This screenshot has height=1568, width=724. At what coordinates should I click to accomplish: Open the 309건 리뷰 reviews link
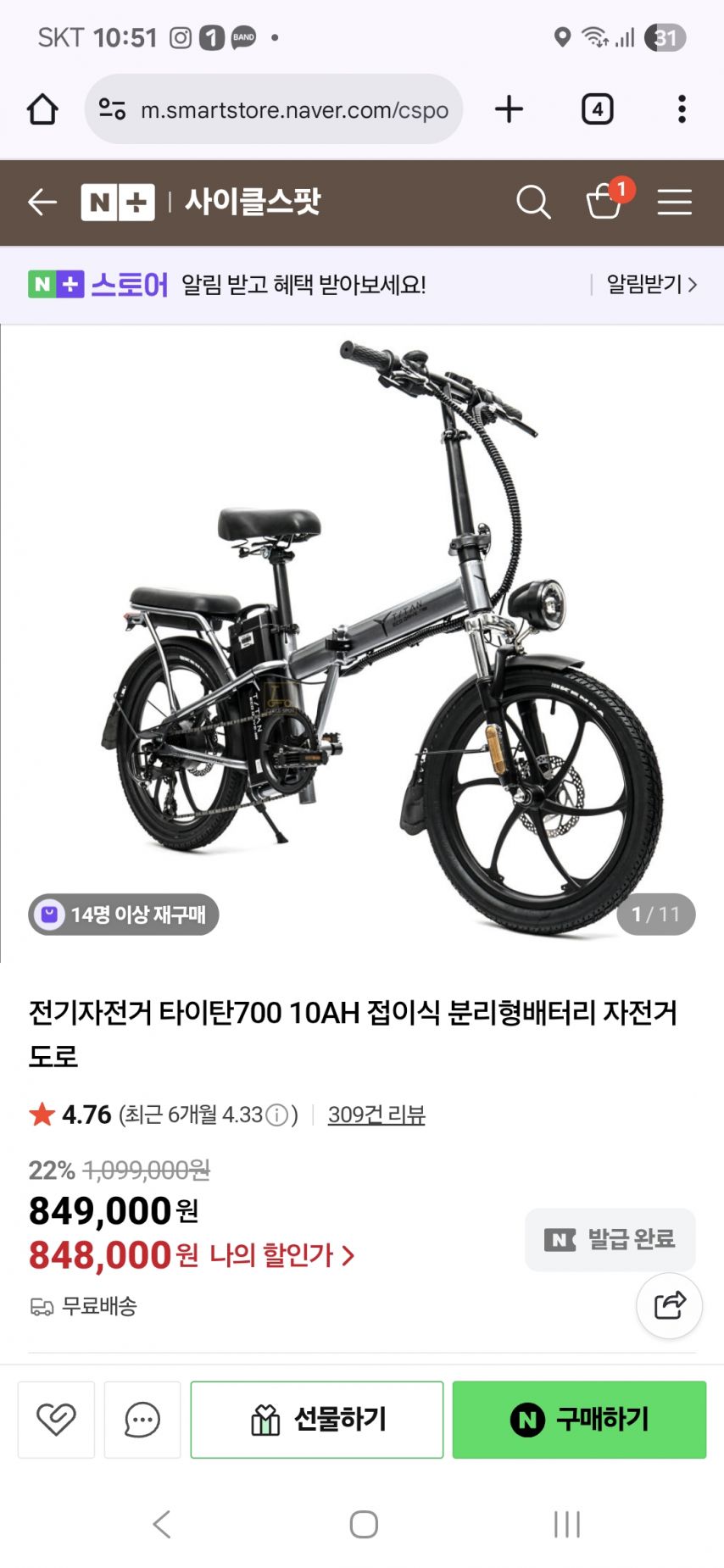[x=376, y=1115]
